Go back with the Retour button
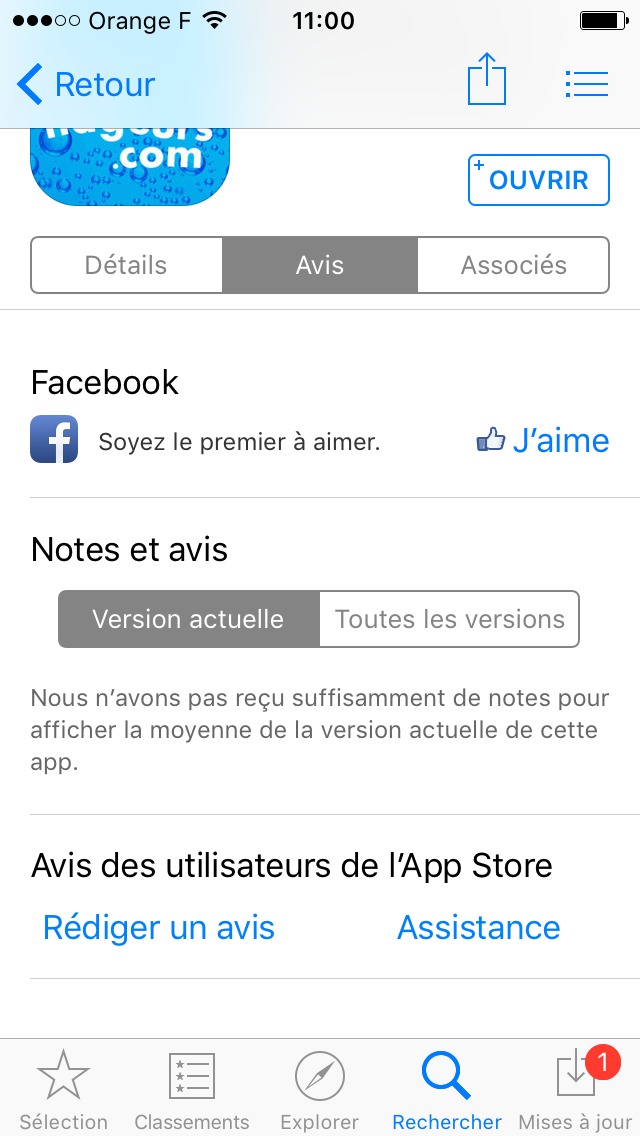The height and width of the screenshot is (1136, 640). 86,85
